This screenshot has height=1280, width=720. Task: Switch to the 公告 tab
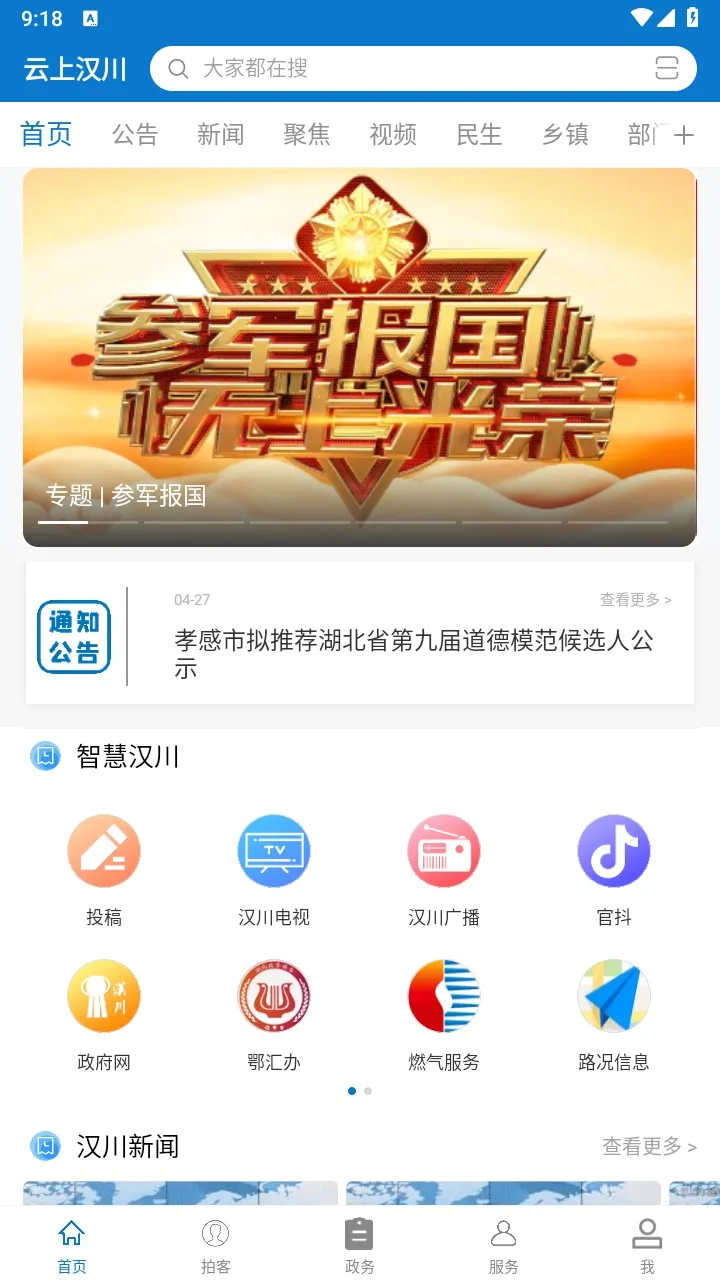(x=135, y=134)
